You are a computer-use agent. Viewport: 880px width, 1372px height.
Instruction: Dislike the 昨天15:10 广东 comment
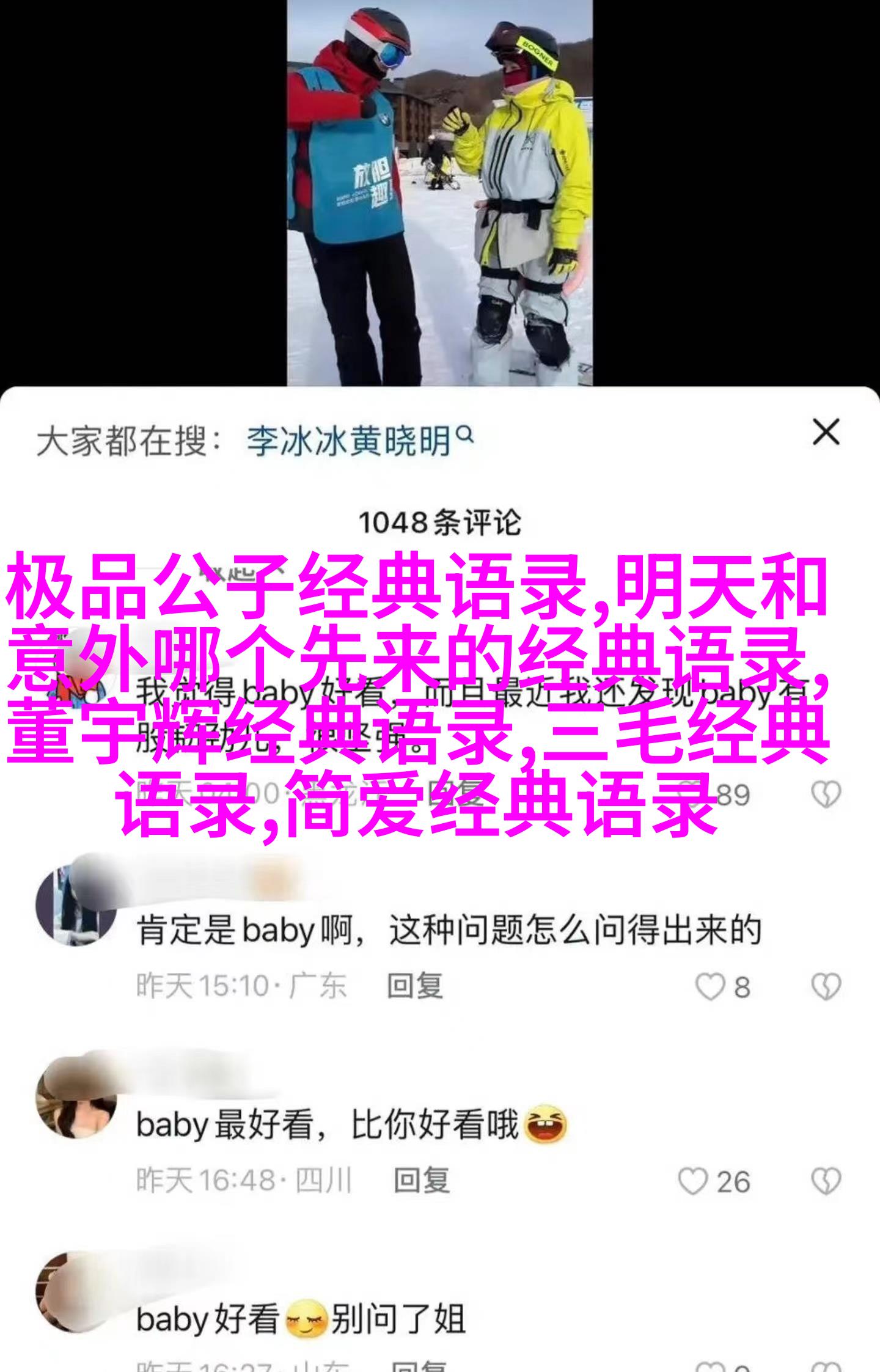click(x=826, y=986)
